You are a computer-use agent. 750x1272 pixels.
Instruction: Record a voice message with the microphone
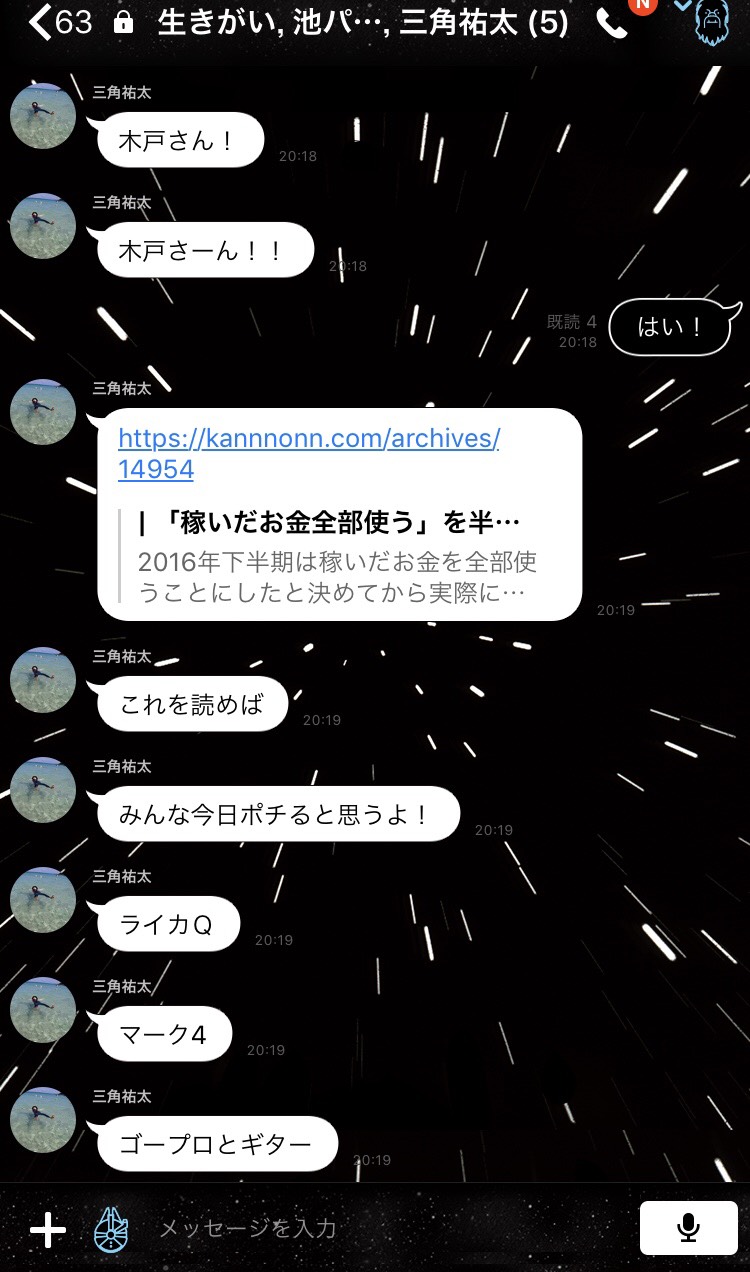pyautogui.click(x=687, y=1229)
